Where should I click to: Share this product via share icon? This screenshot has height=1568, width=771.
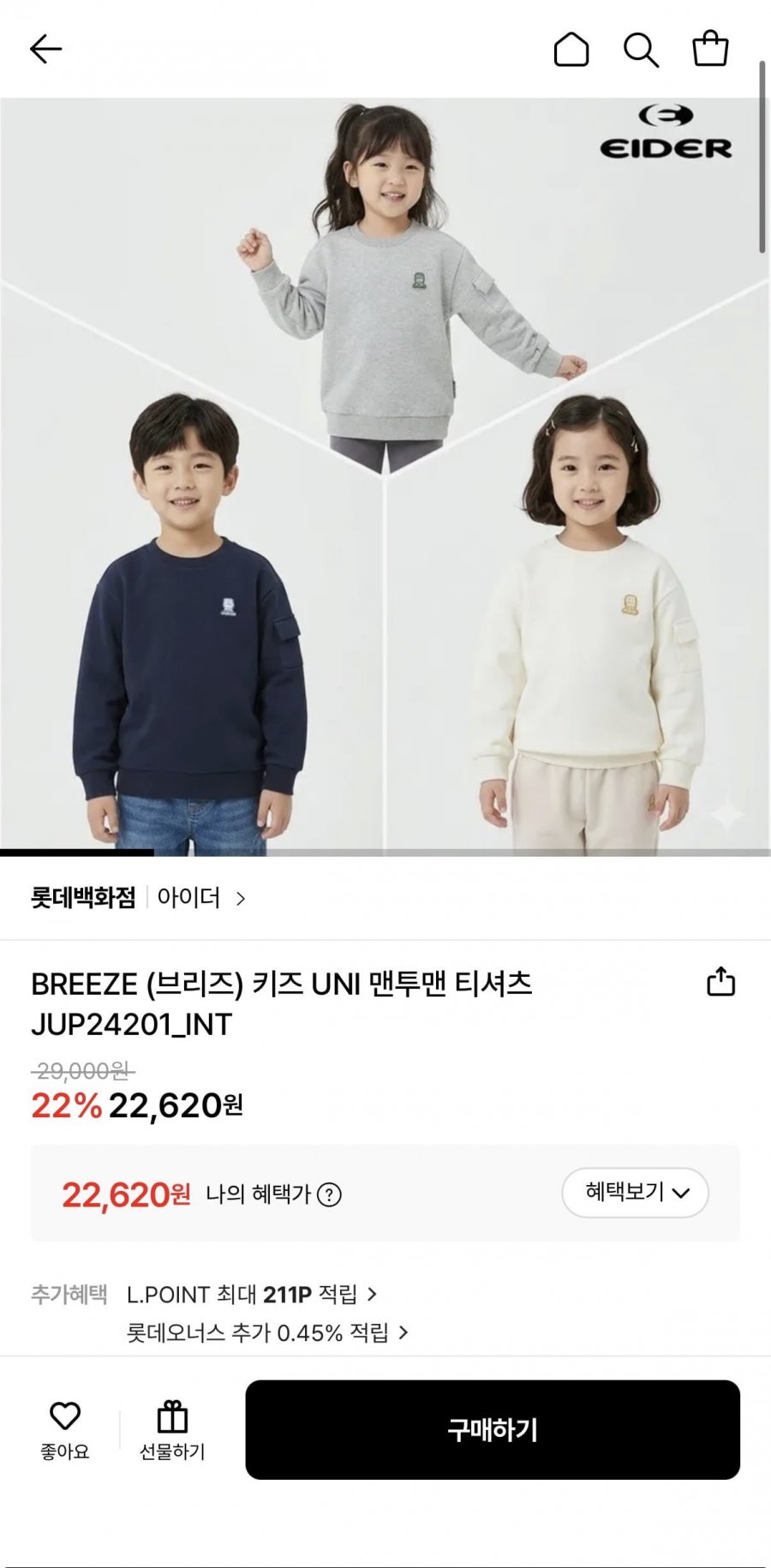pyautogui.click(x=720, y=982)
